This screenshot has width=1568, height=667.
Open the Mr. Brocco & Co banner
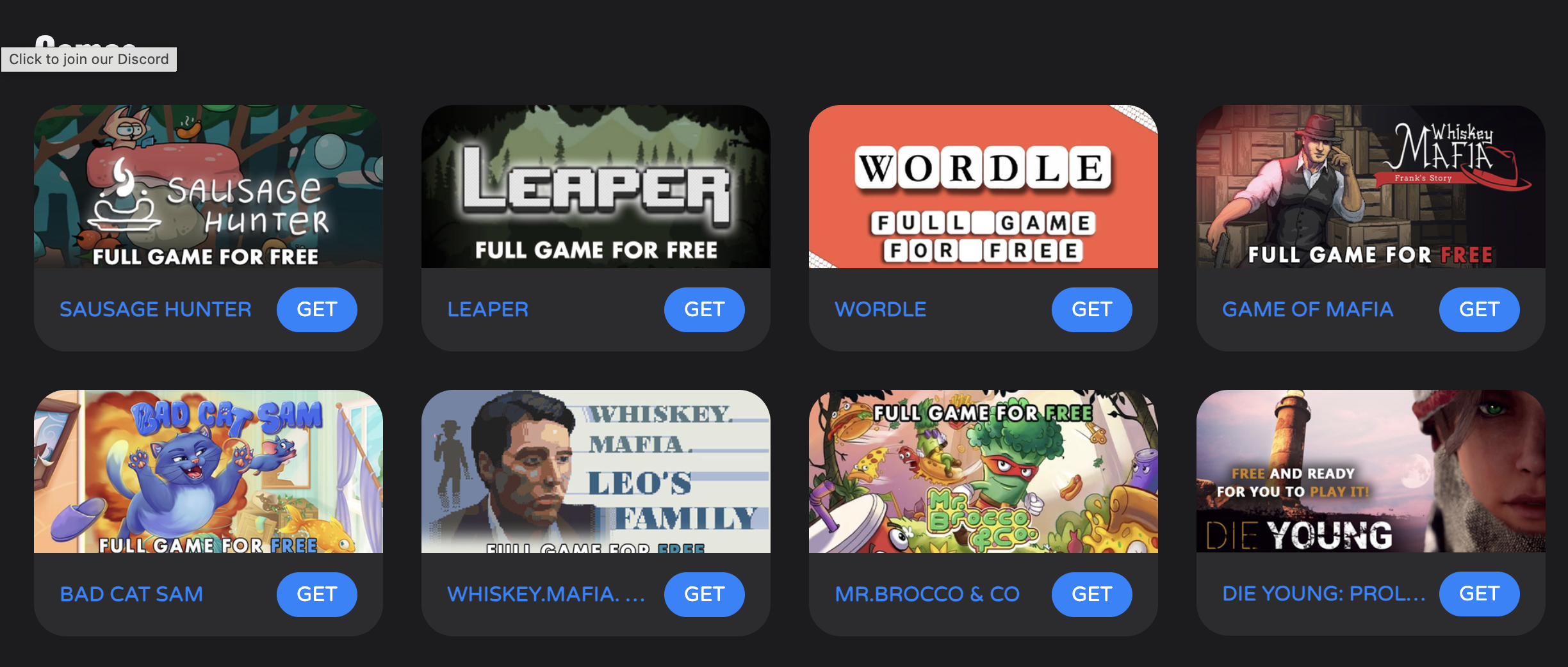click(x=983, y=472)
